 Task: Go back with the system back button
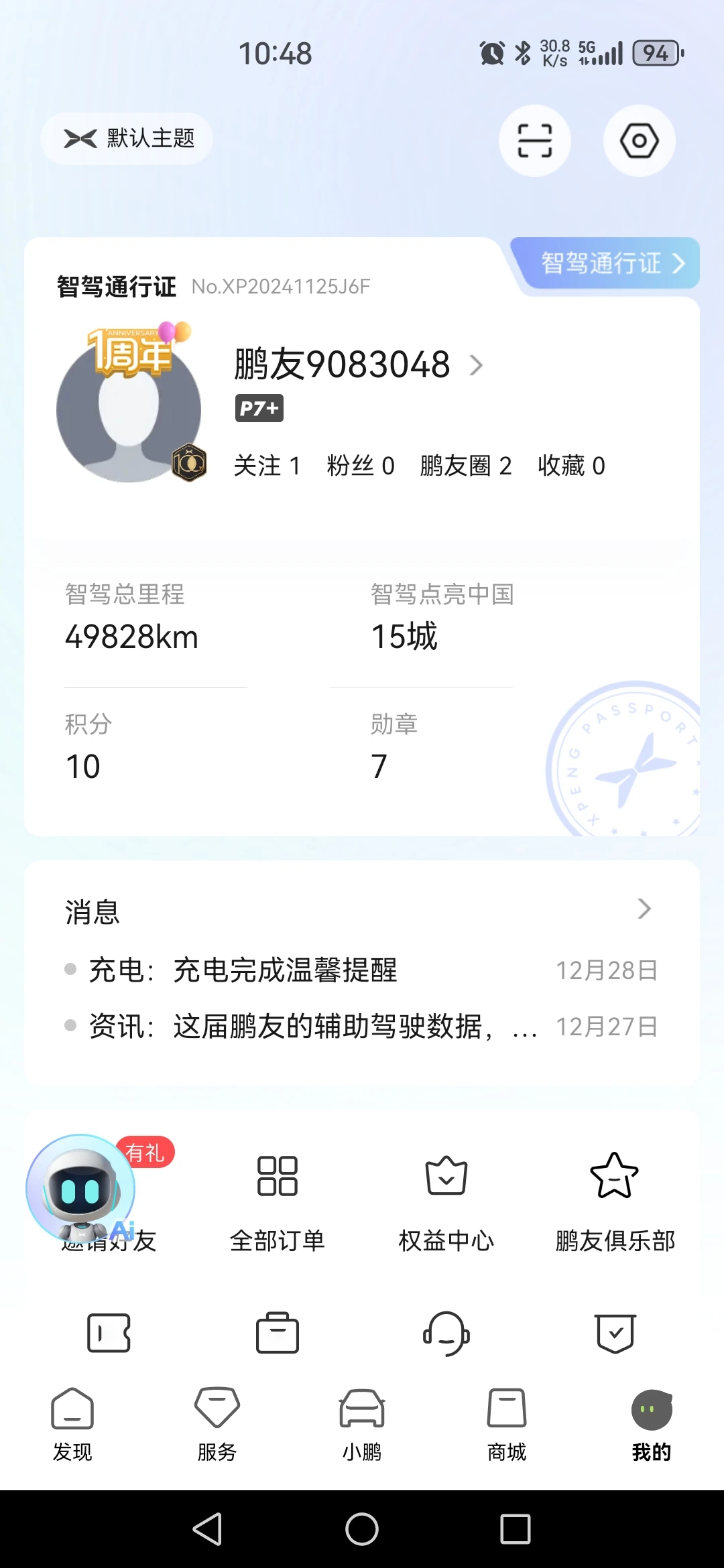[x=208, y=1529]
